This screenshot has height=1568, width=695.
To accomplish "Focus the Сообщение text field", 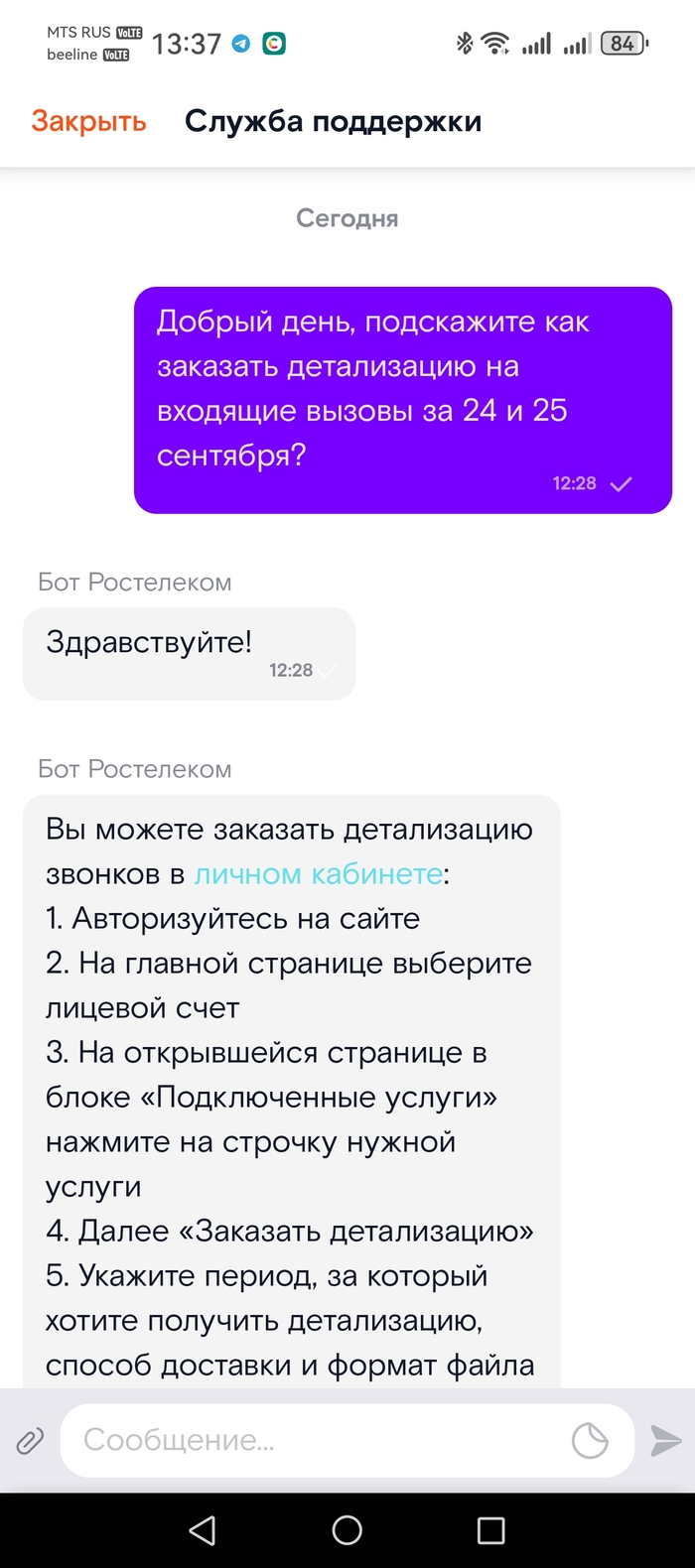I will point(318,1440).
